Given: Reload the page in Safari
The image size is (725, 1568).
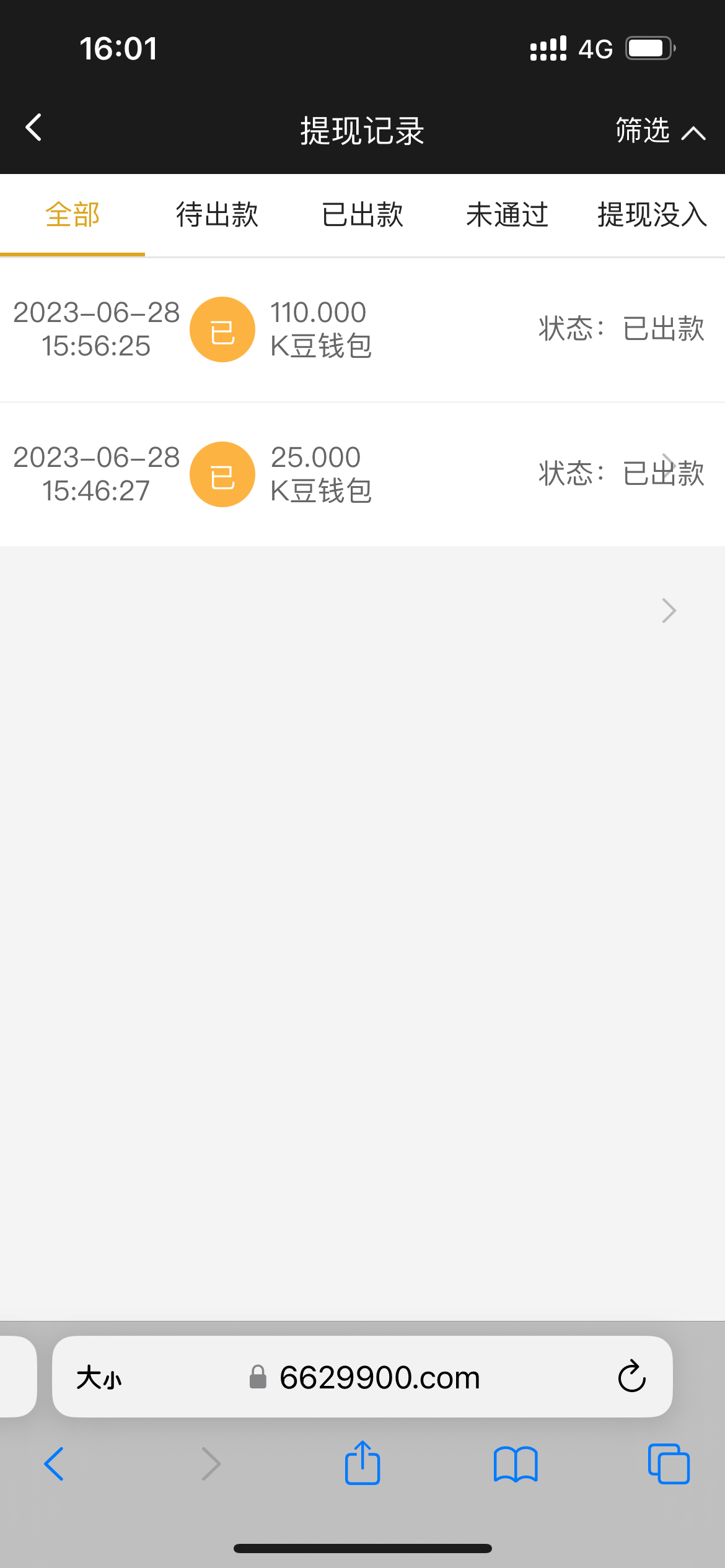Looking at the screenshot, I should (631, 1377).
